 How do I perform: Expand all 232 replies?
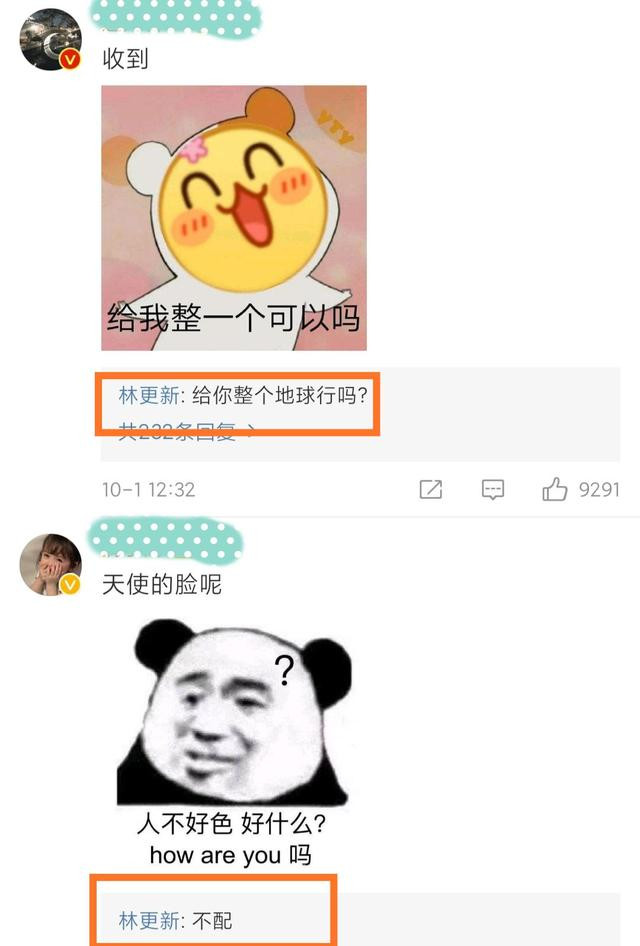pos(187,432)
